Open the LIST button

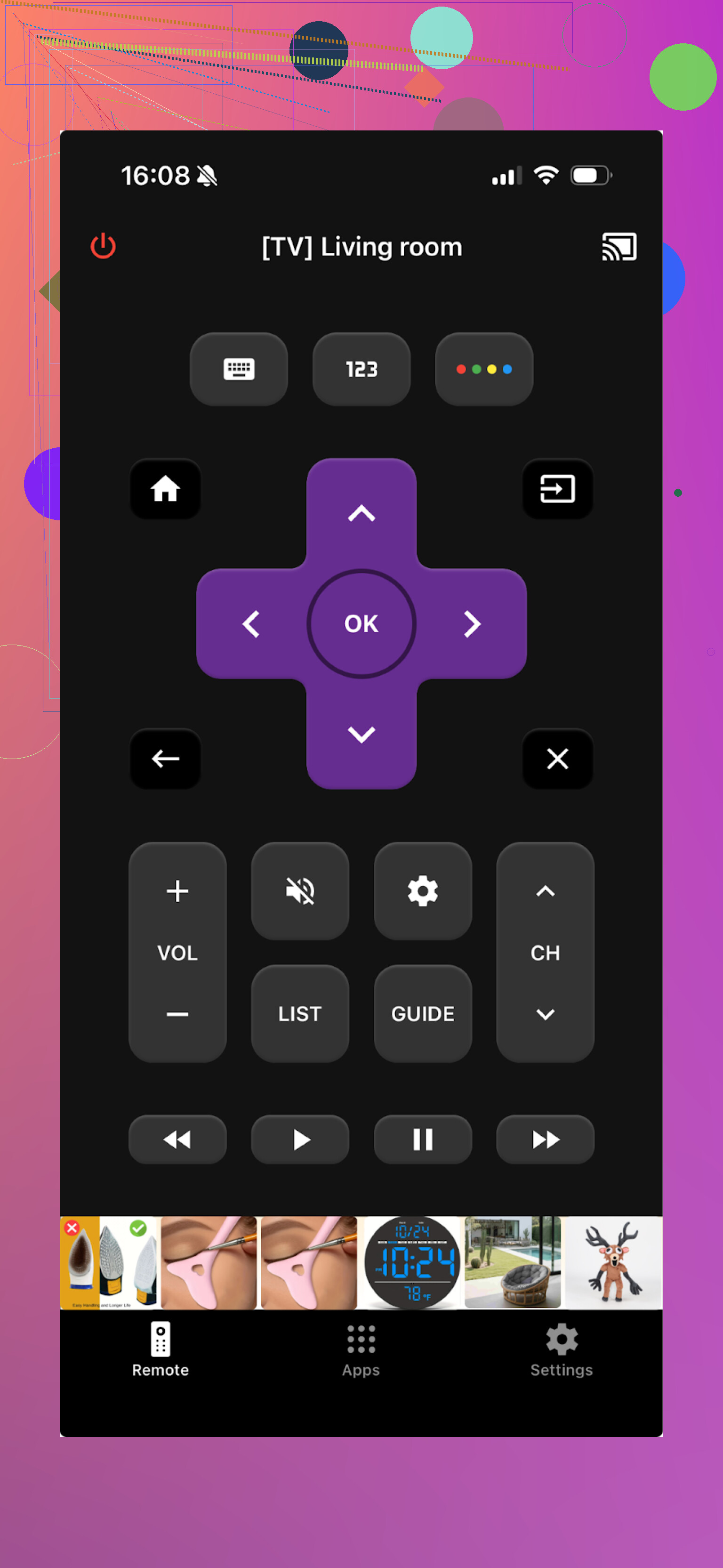coord(300,1013)
